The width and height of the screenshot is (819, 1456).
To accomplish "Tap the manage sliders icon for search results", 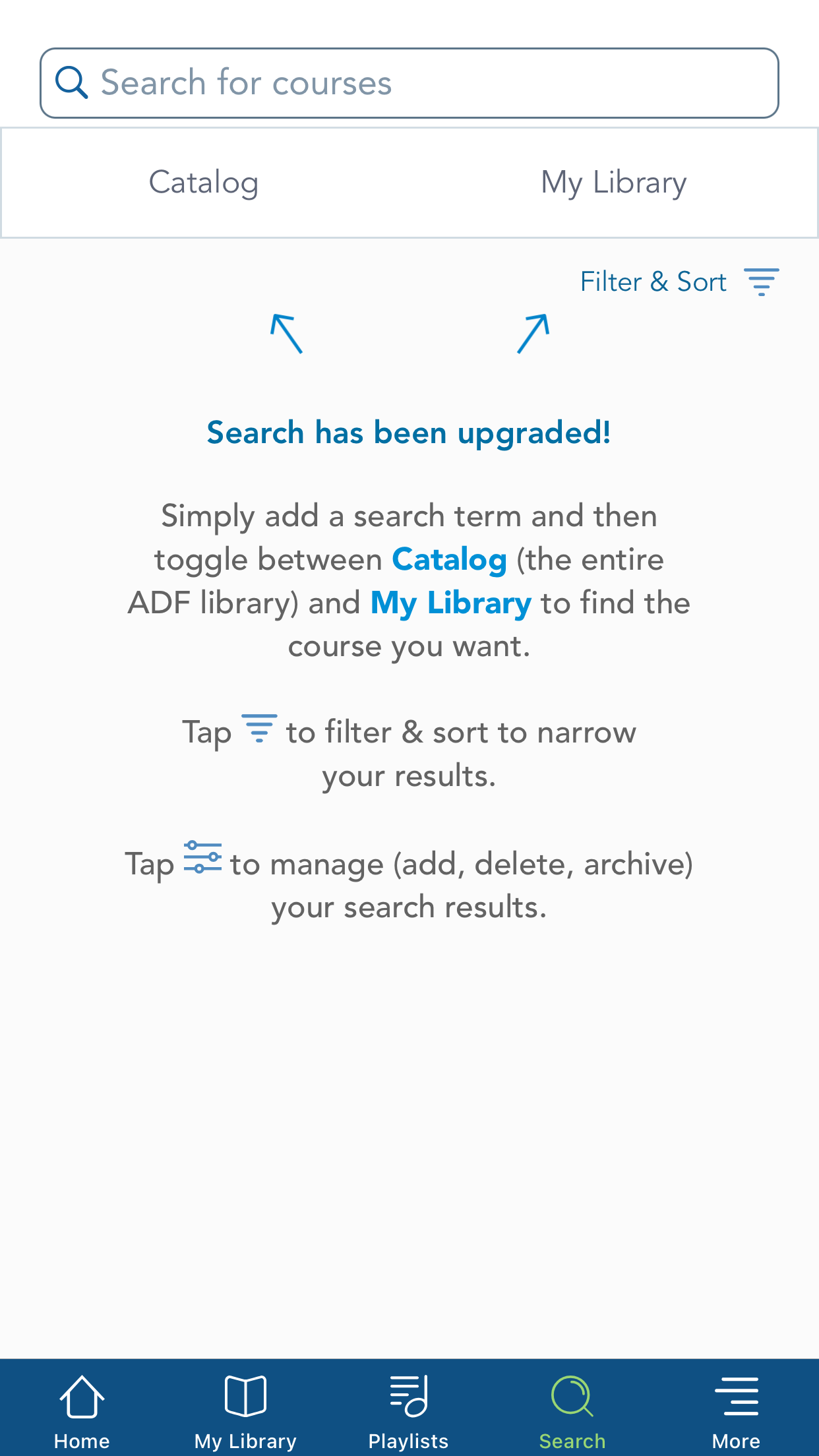I will (x=203, y=858).
